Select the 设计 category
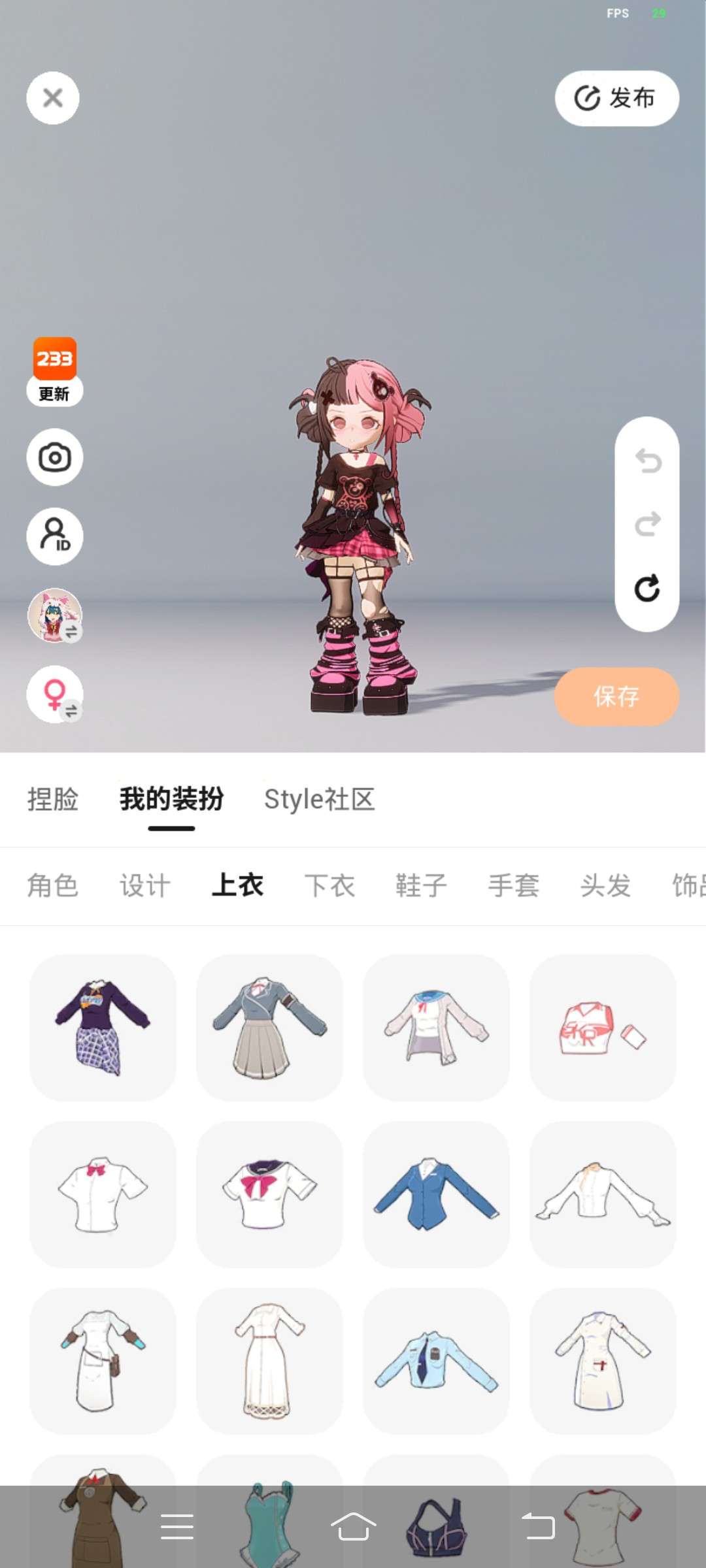The width and height of the screenshot is (706, 1568). (145, 886)
